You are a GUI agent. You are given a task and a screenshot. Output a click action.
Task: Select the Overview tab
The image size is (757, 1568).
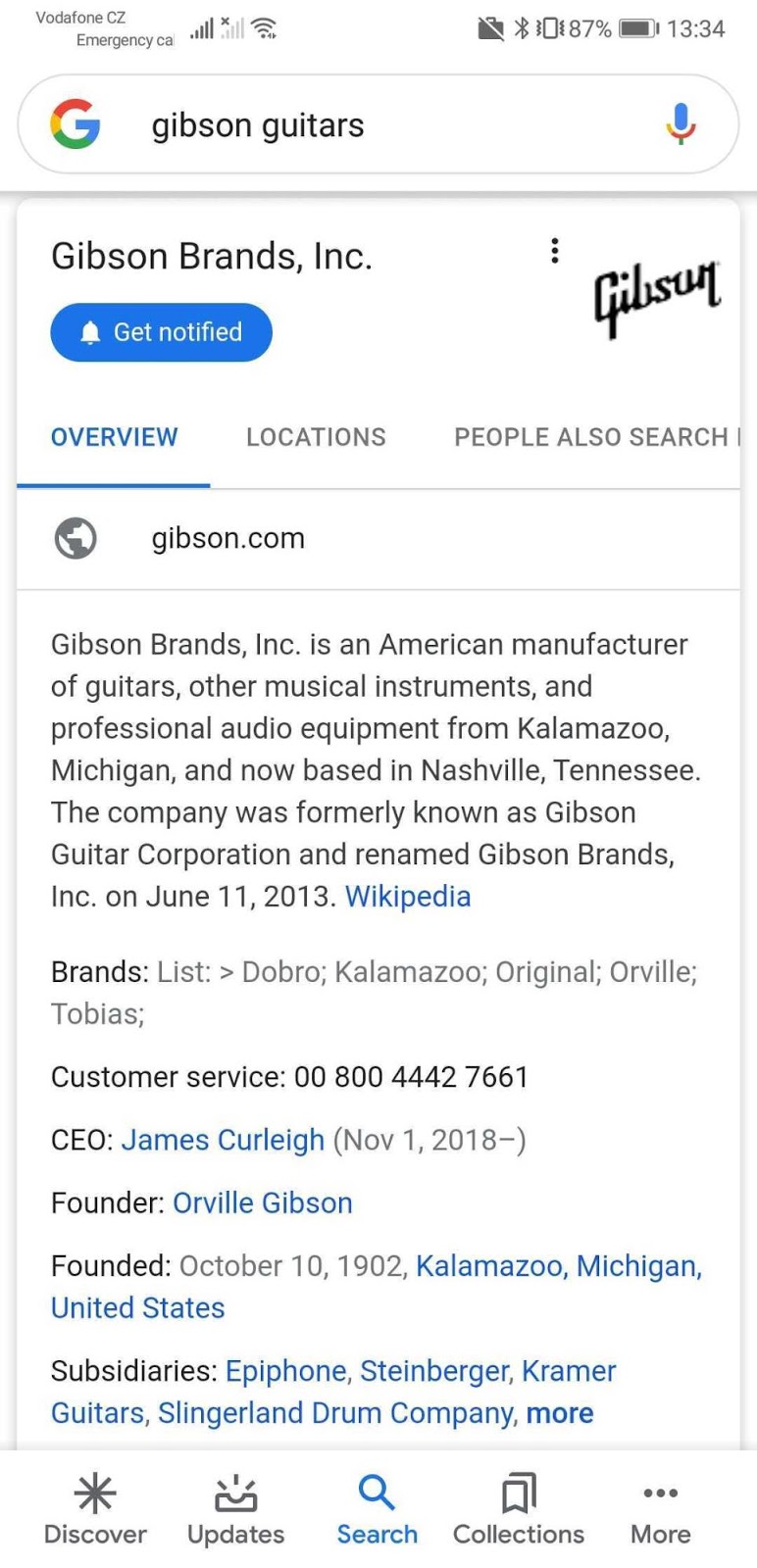point(114,437)
